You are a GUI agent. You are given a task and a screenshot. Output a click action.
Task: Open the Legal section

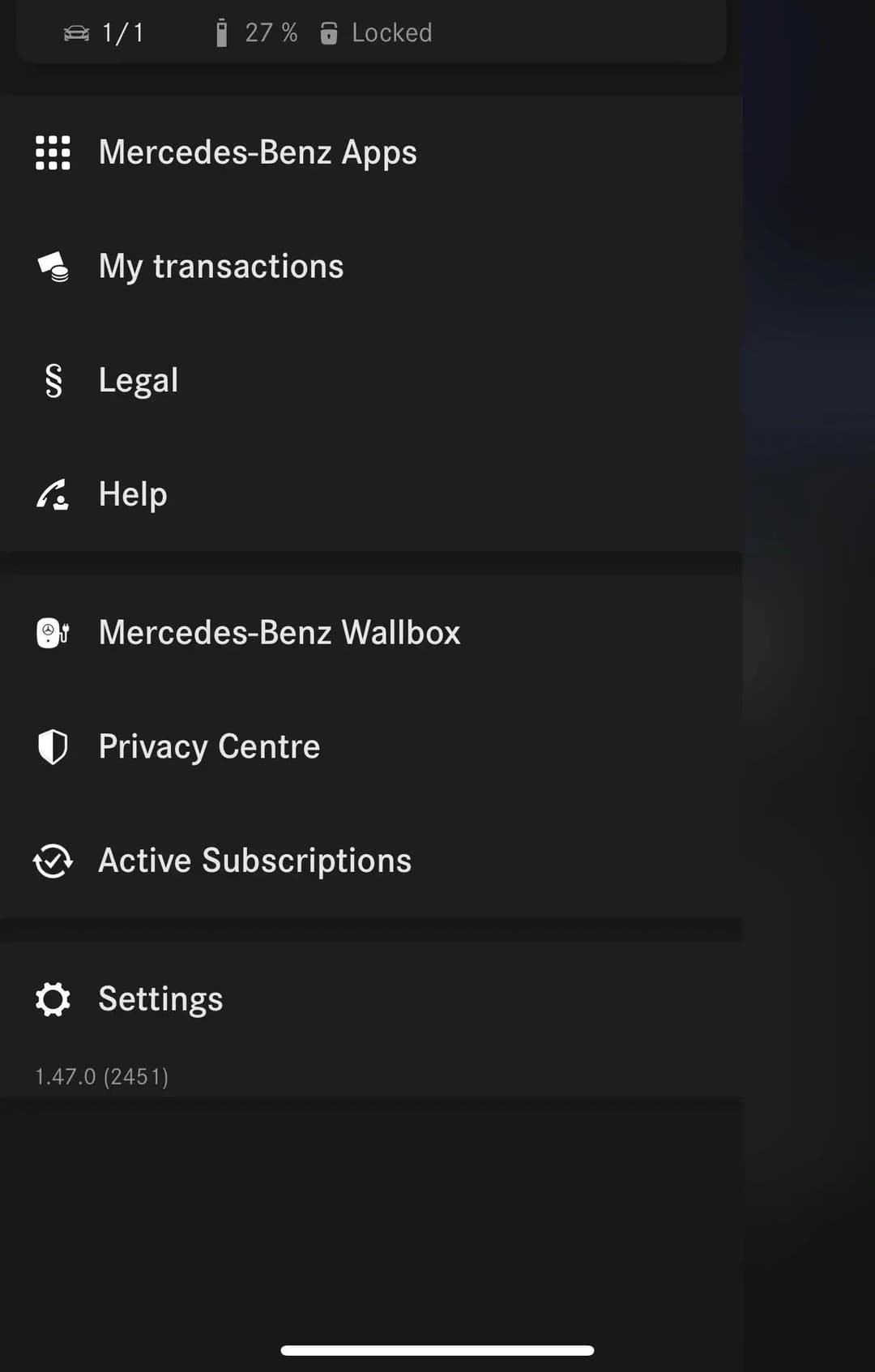[x=138, y=380]
